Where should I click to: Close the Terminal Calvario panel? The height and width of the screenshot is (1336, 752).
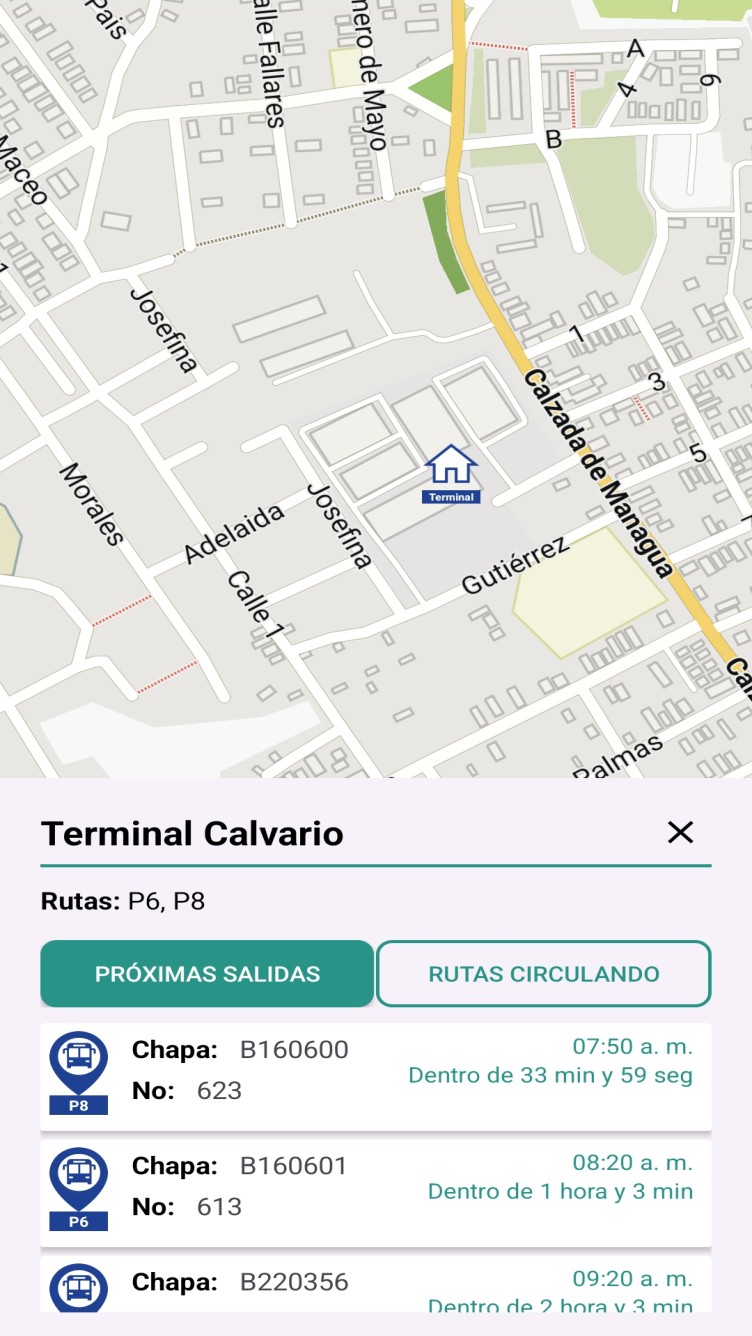tap(680, 832)
